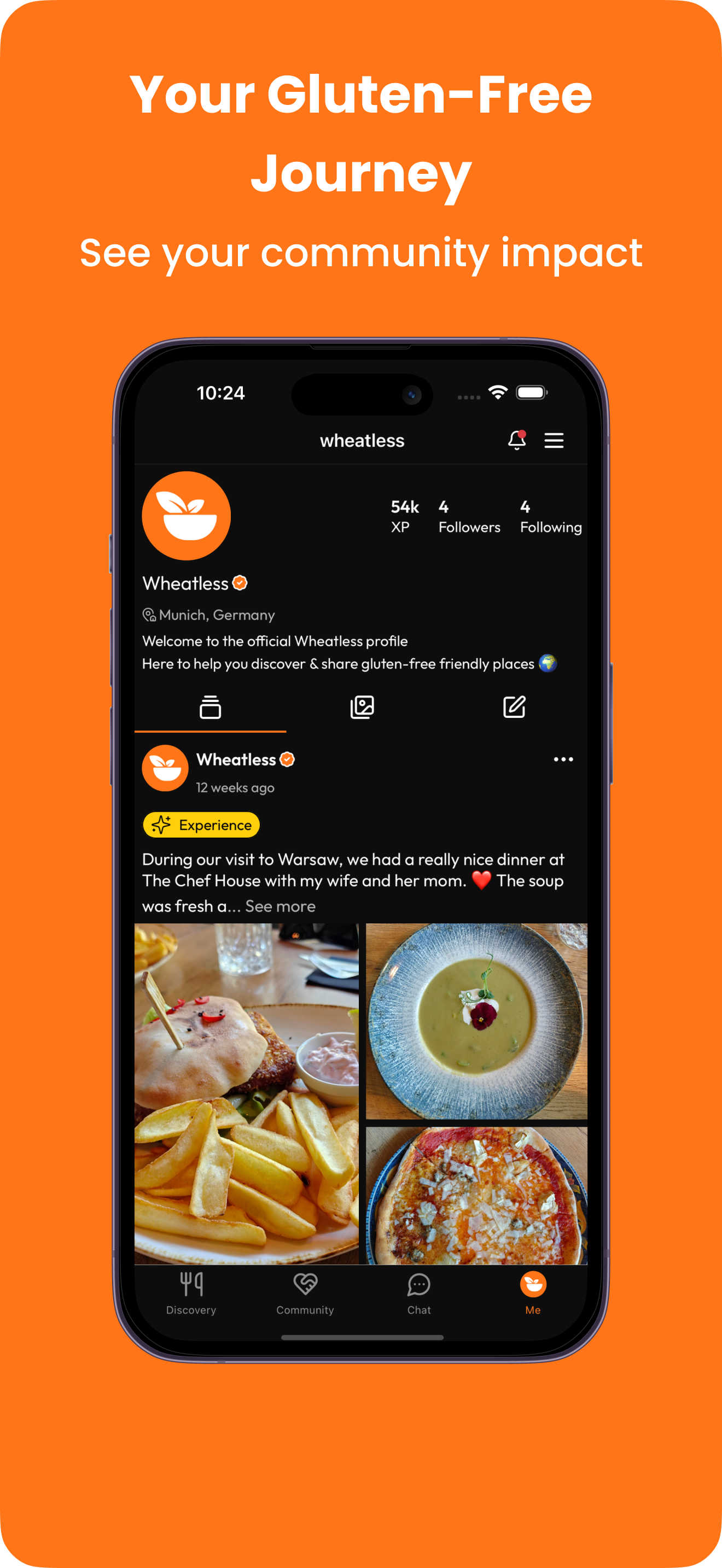The height and width of the screenshot is (1568, 722).
Task: Open the hamburger menu
Action: coord(555,441)
